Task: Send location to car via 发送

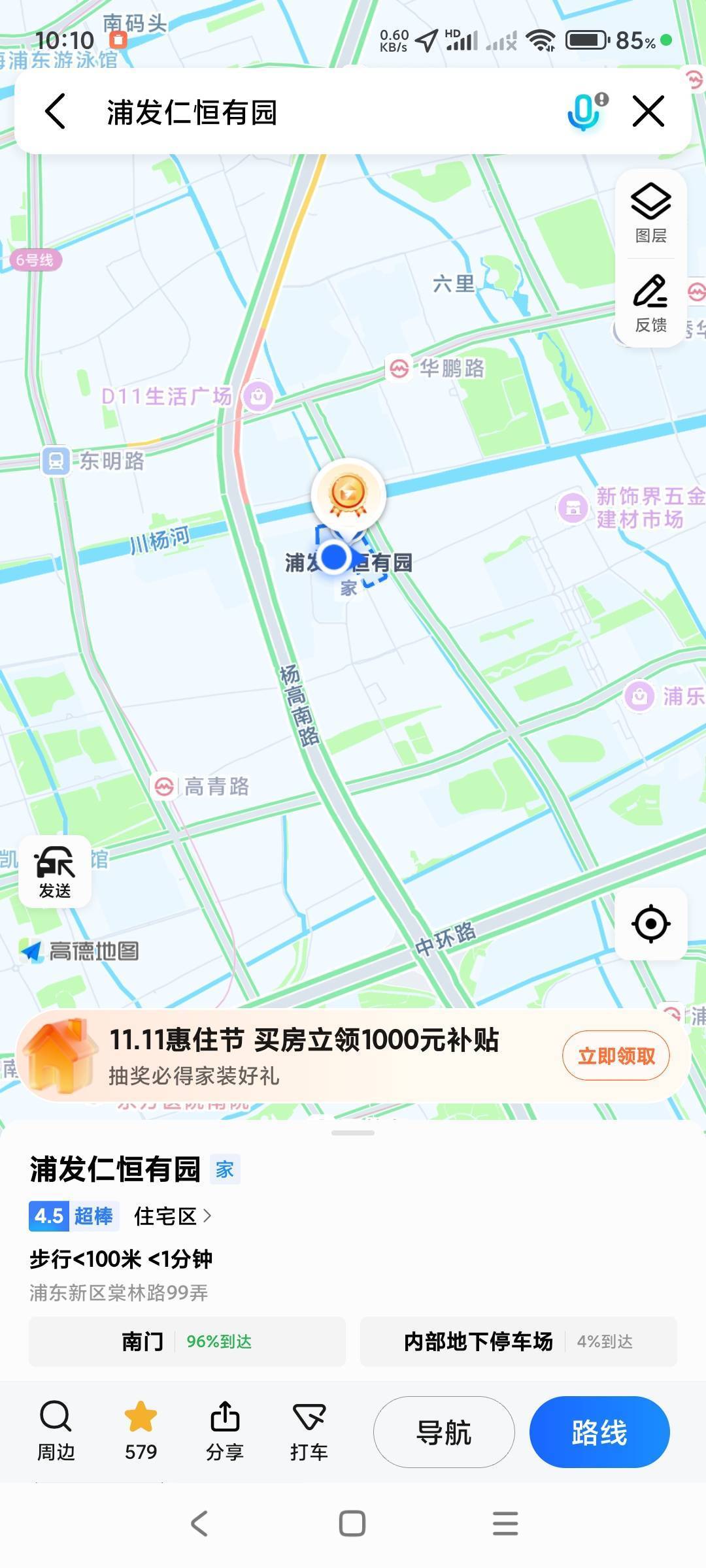Action: [x=55, y=872]
